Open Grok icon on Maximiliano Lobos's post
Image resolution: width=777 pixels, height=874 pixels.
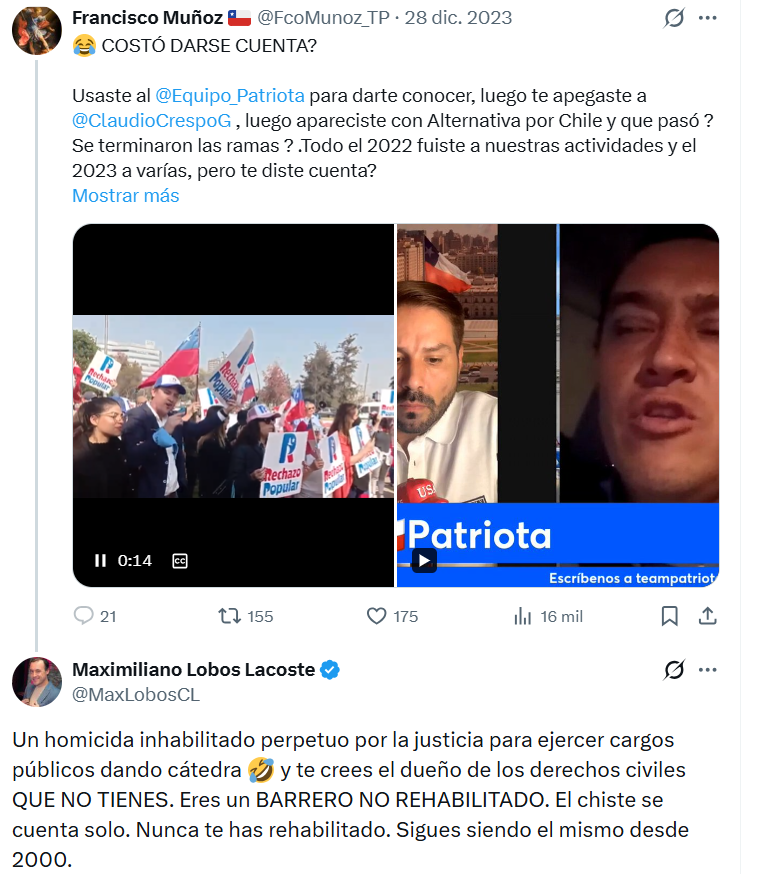[675, 669]
